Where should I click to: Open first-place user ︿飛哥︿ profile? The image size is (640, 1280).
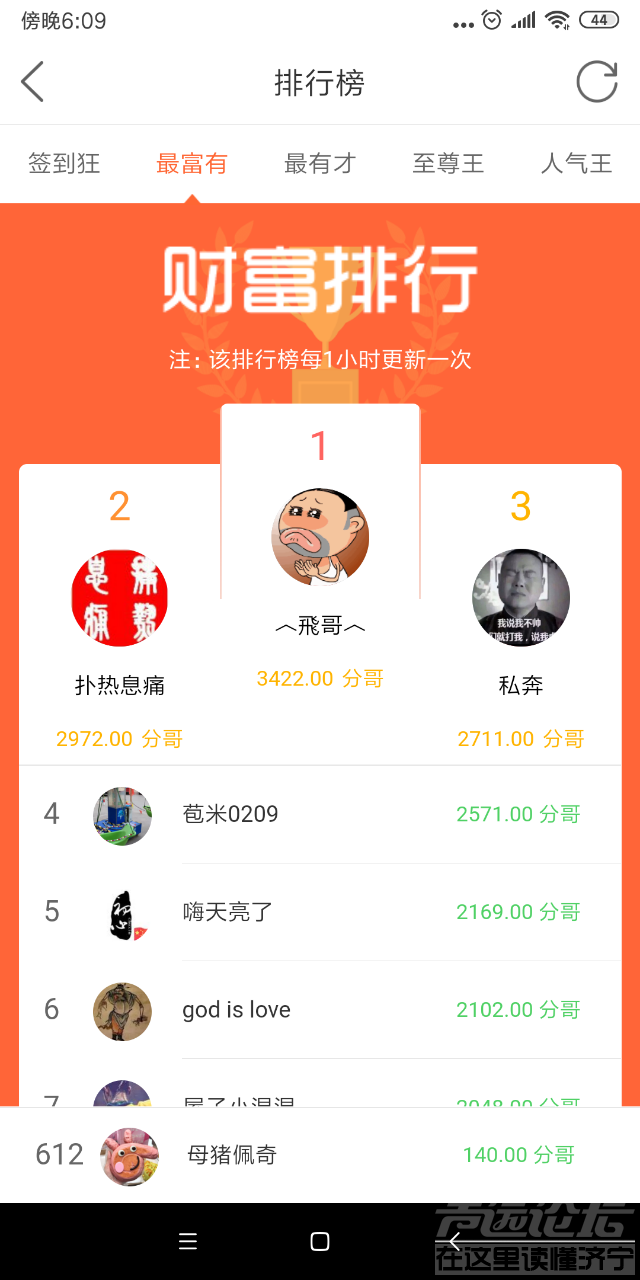click(x=320, y=538)
